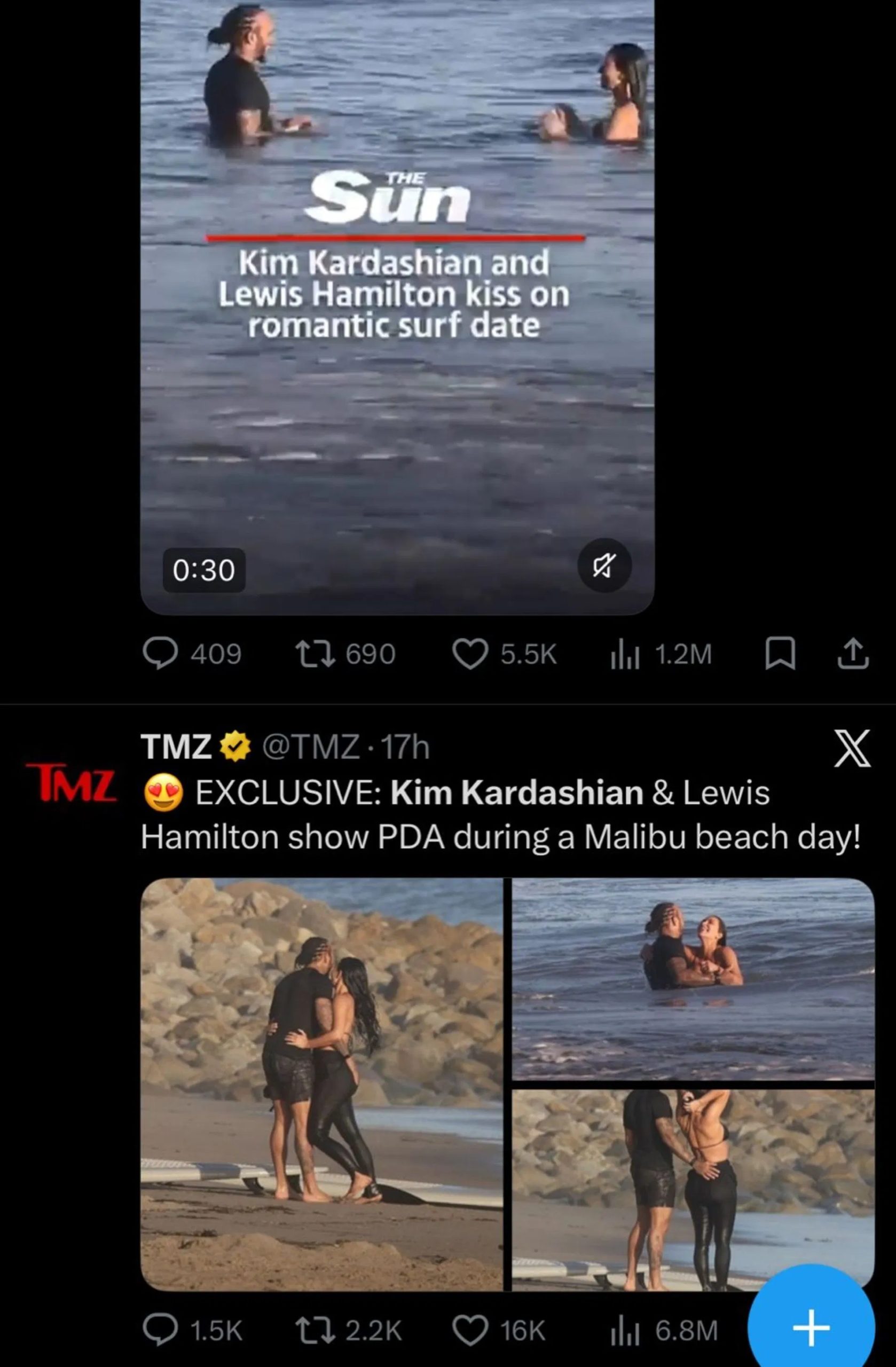896x1367 pixels.
Task: Open TMZ's photo of couple in ocean
Action: (693, 978)
